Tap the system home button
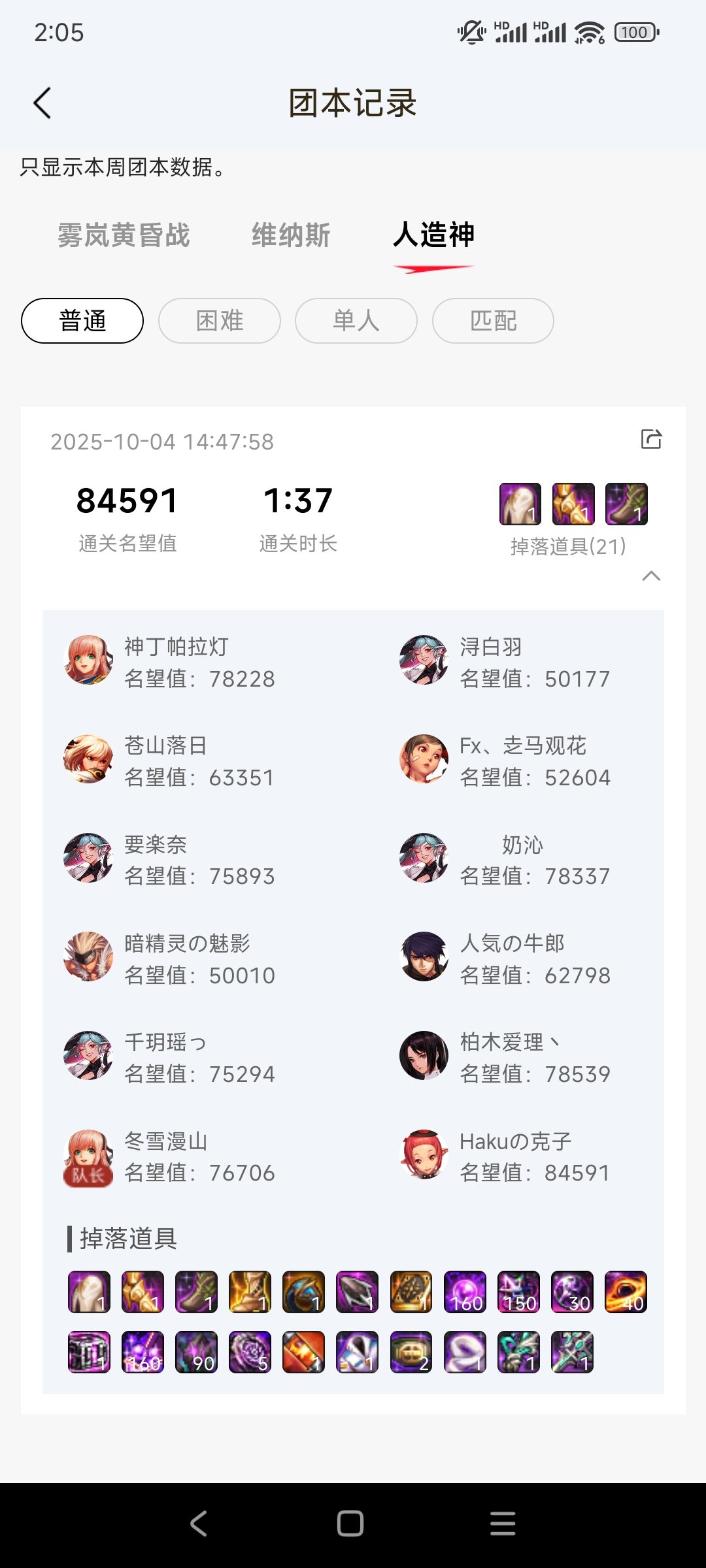This screenshot has width=706, height=1568. point(350,1524)
